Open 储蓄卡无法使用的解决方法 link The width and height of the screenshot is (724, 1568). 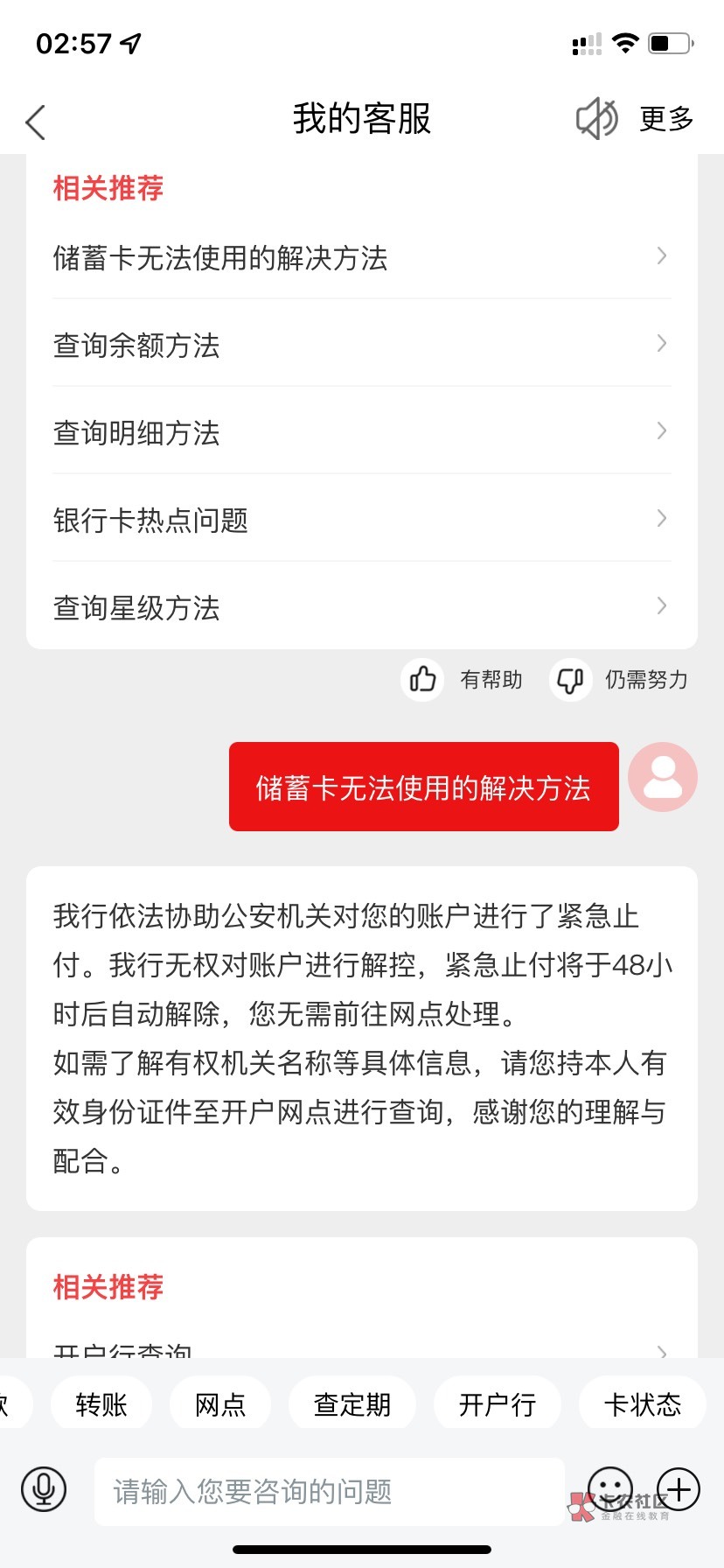click(362, 257)
